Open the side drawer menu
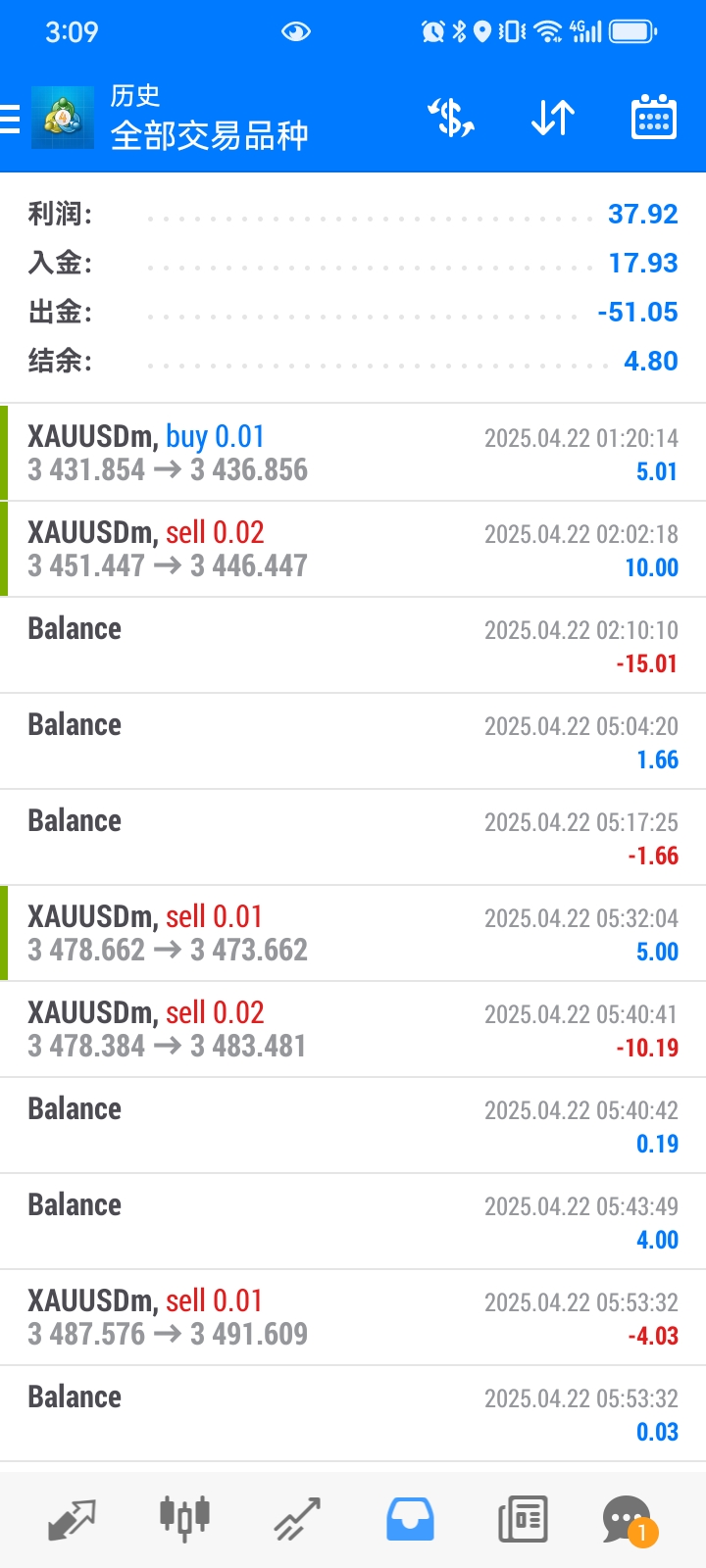 point(10,119)
